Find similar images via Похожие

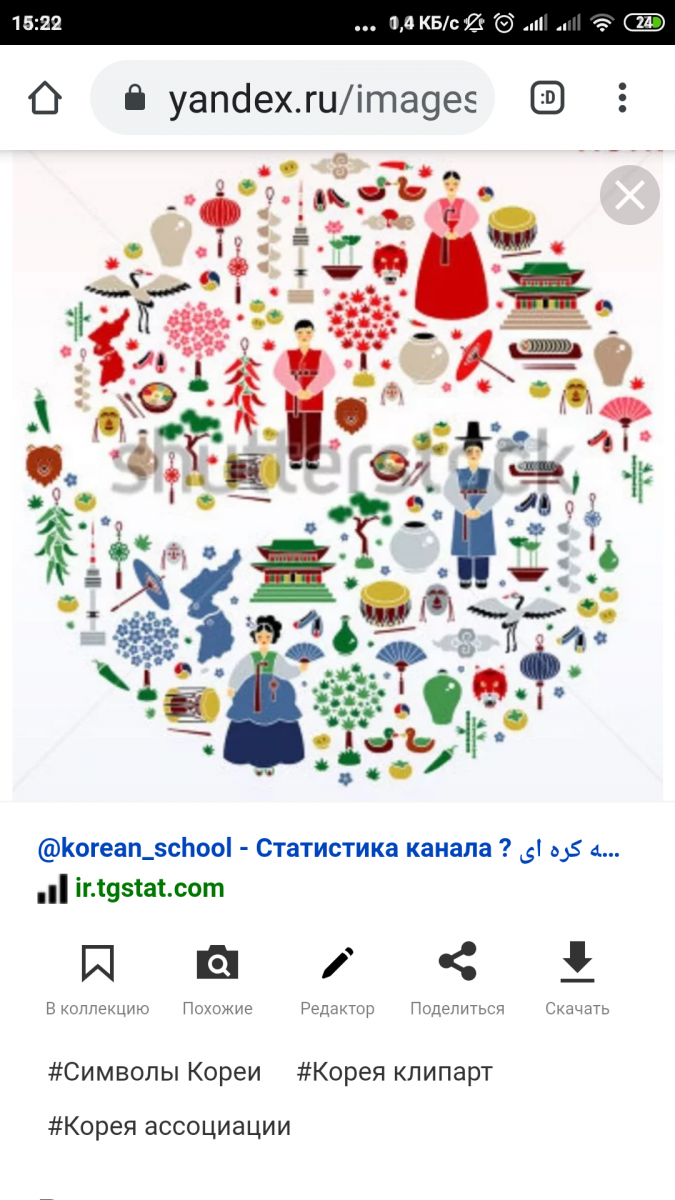pyautogui.click(x=217, y=980)
